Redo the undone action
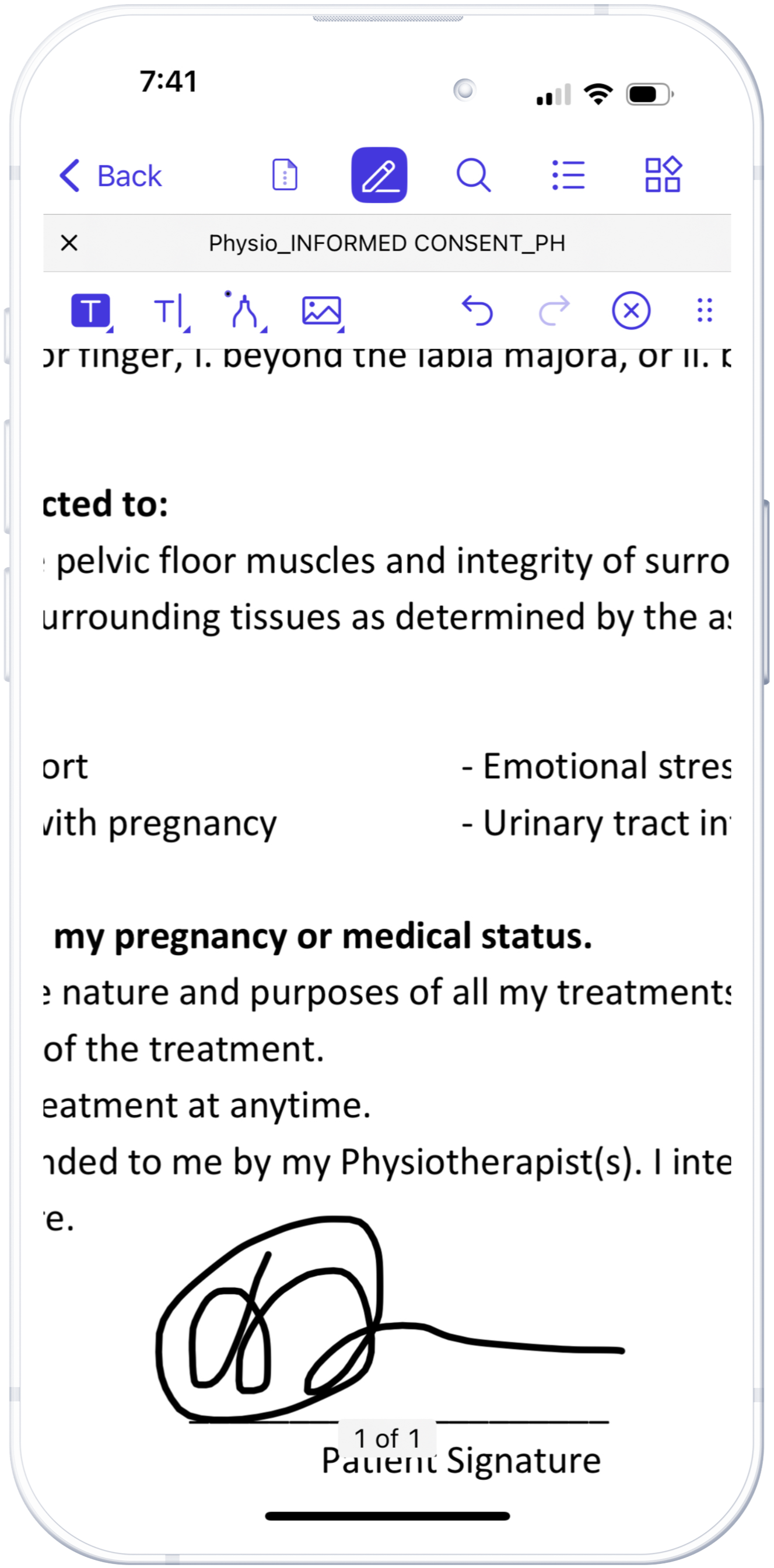774x1568 pixels. tap(554, 311)
